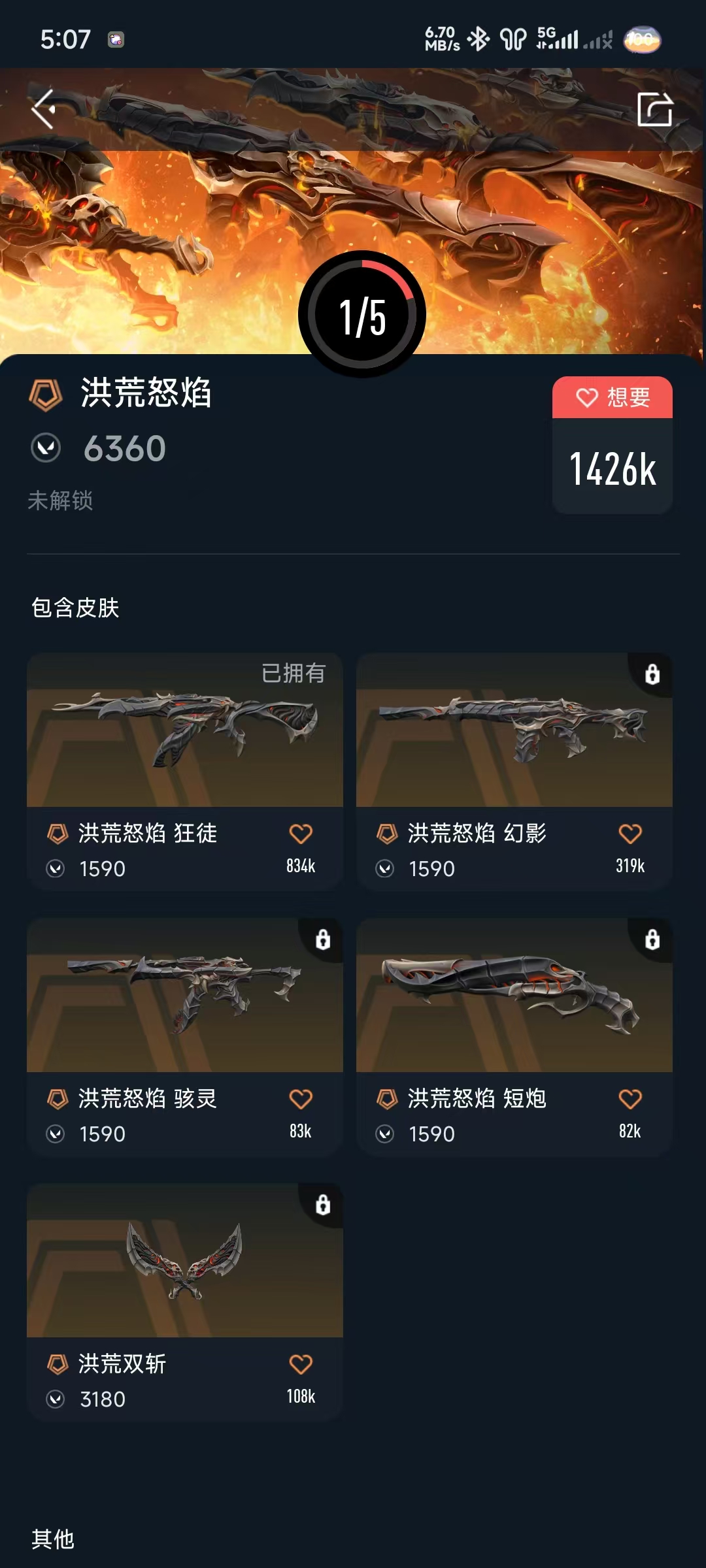Viewport: 706px width, 1568px height.
Task: Tap the 想要 wishlist button
Action: tap(613, 397)
